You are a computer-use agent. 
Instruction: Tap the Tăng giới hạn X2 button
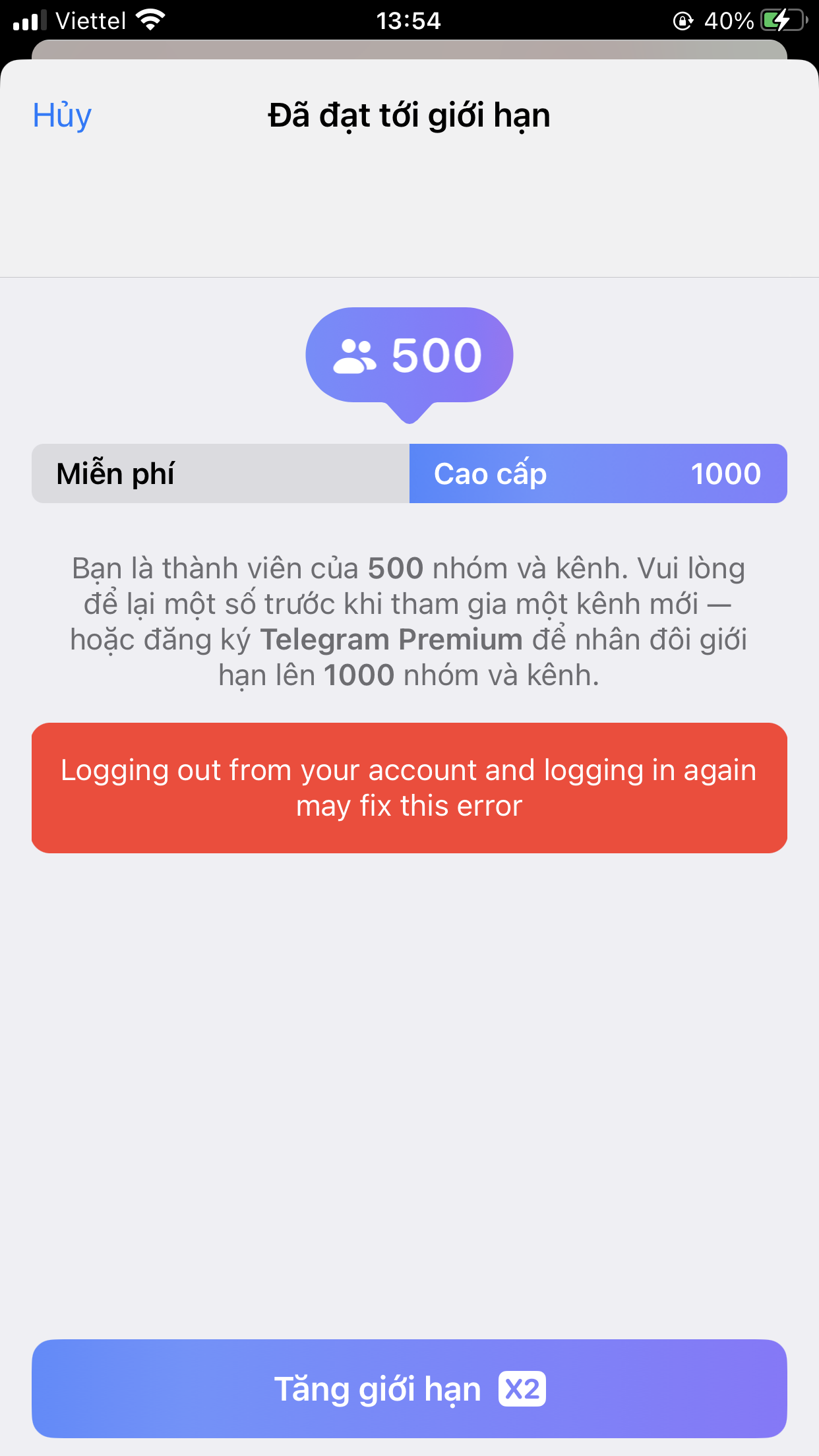(x=409, y=1388)
